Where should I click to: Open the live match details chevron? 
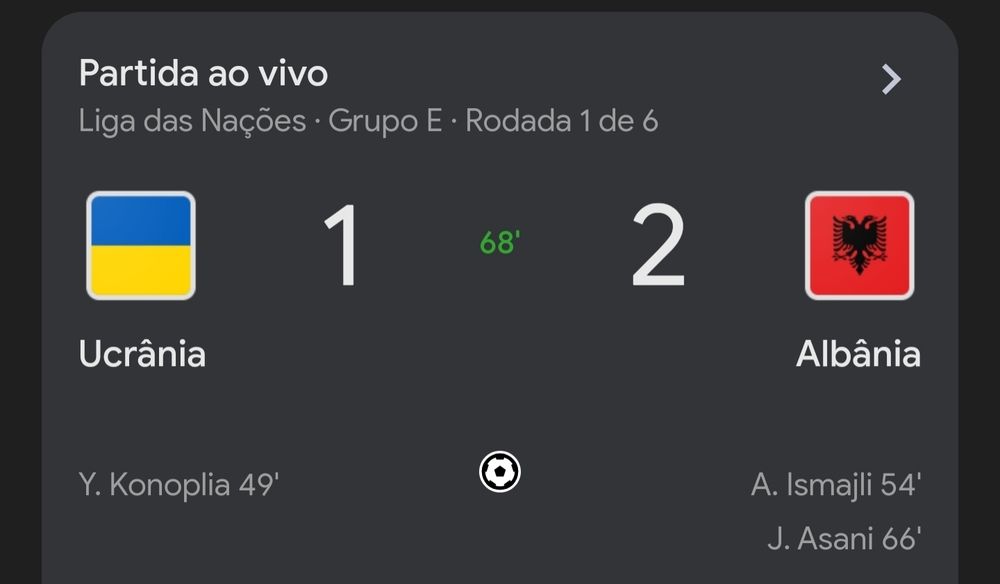[890, 79]
